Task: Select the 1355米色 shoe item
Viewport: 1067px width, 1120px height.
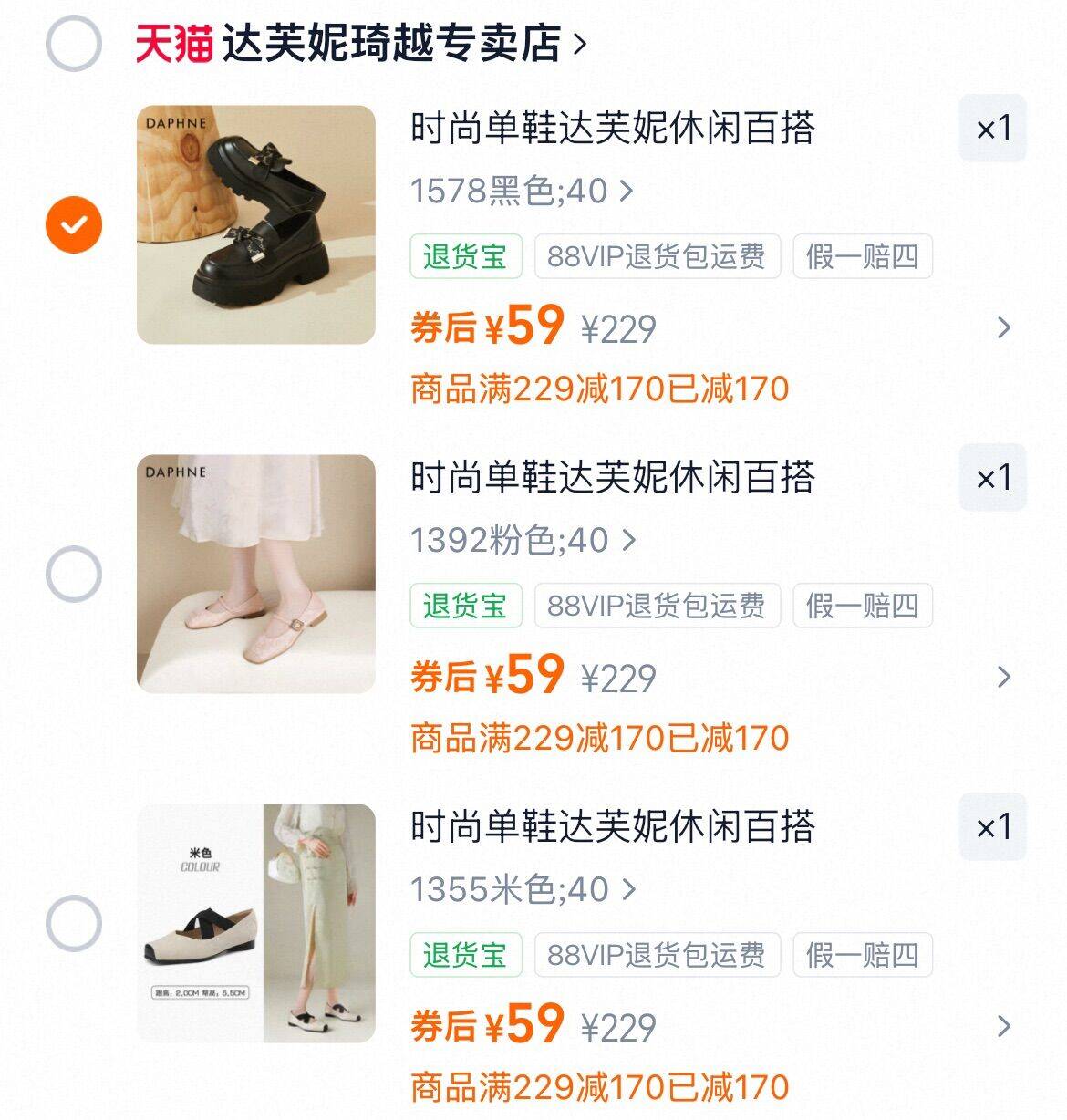Action: click(x=73, y=923)
